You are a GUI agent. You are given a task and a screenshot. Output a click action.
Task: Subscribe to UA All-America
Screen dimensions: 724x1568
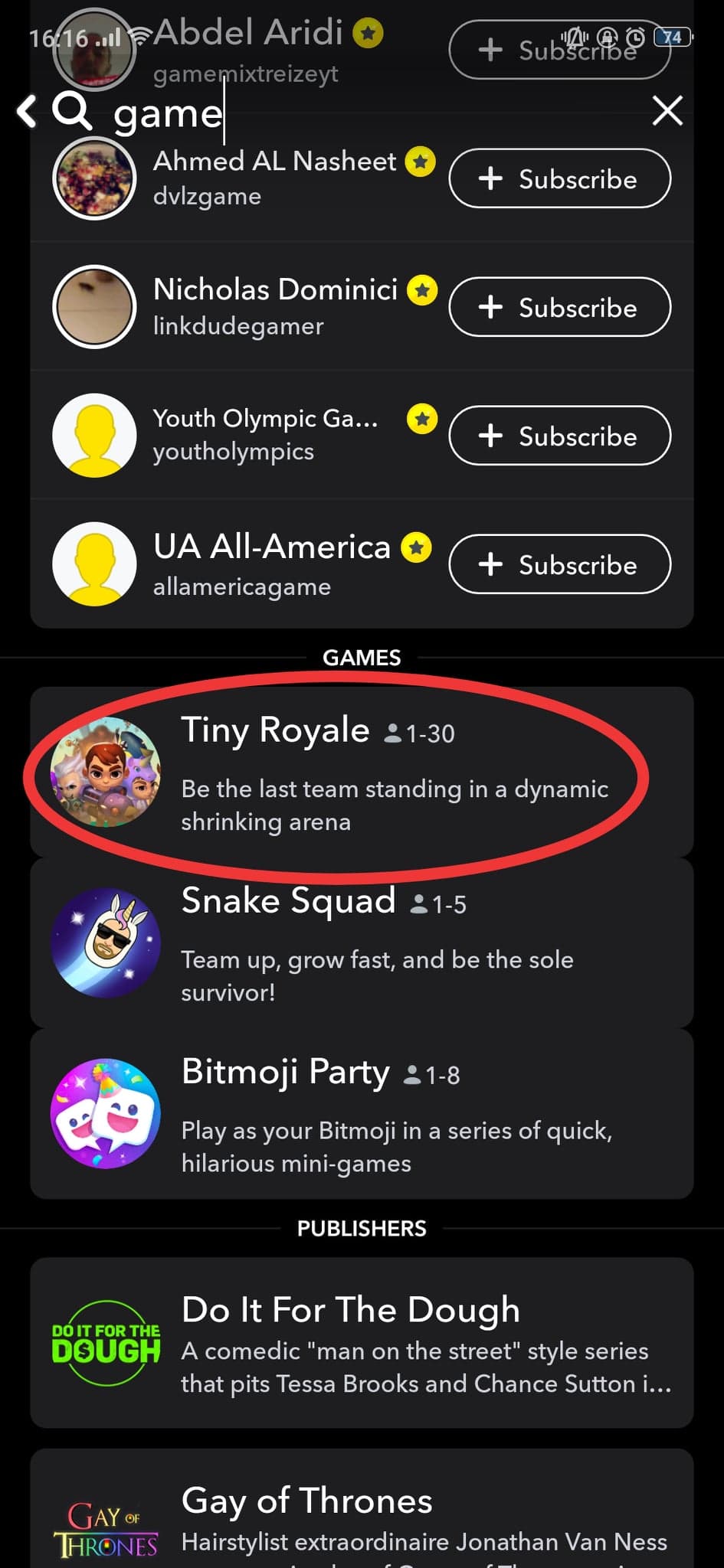click(559, 565)
